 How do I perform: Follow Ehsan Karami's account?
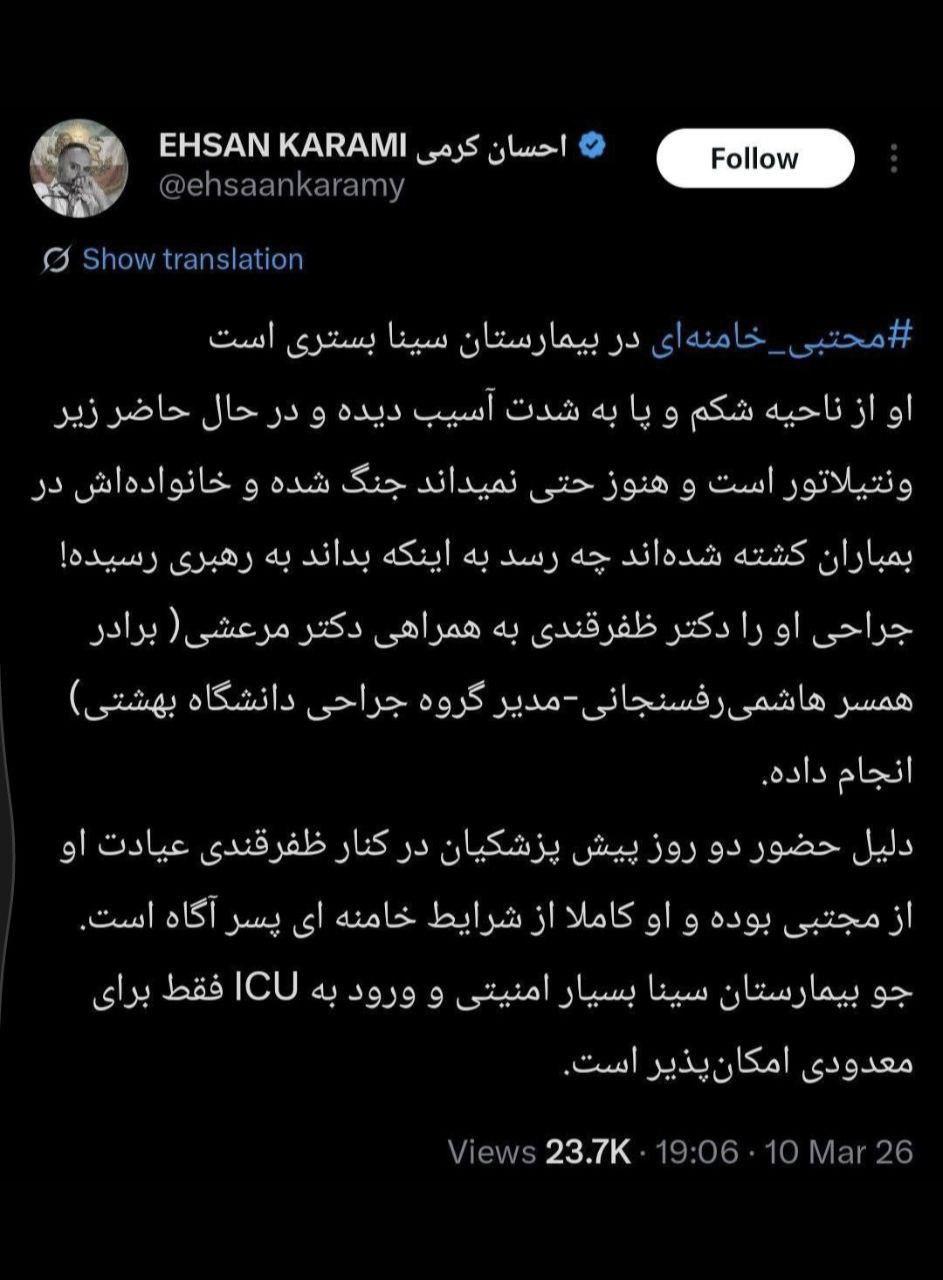[755, 159]
